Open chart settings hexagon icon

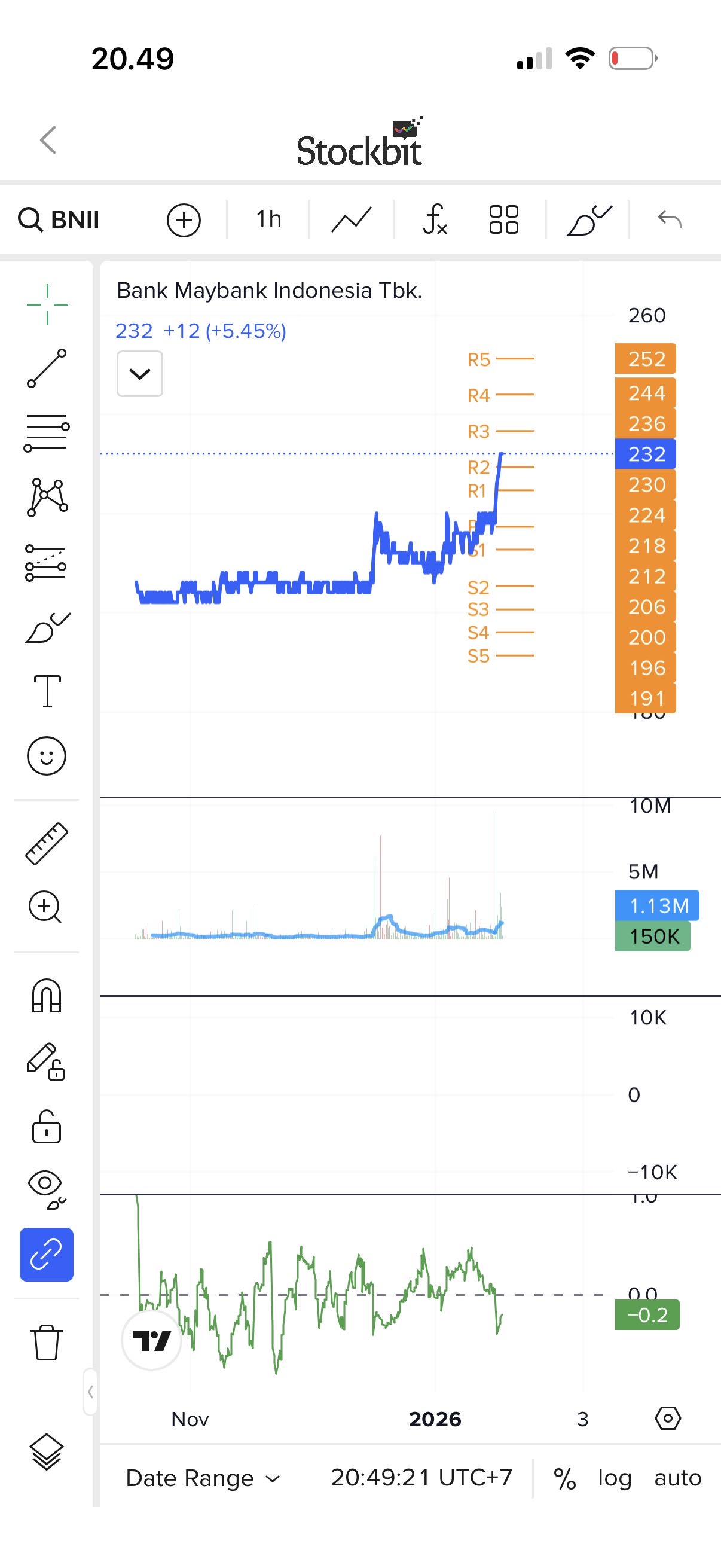pyautogui.click(x=667, y=1419)
